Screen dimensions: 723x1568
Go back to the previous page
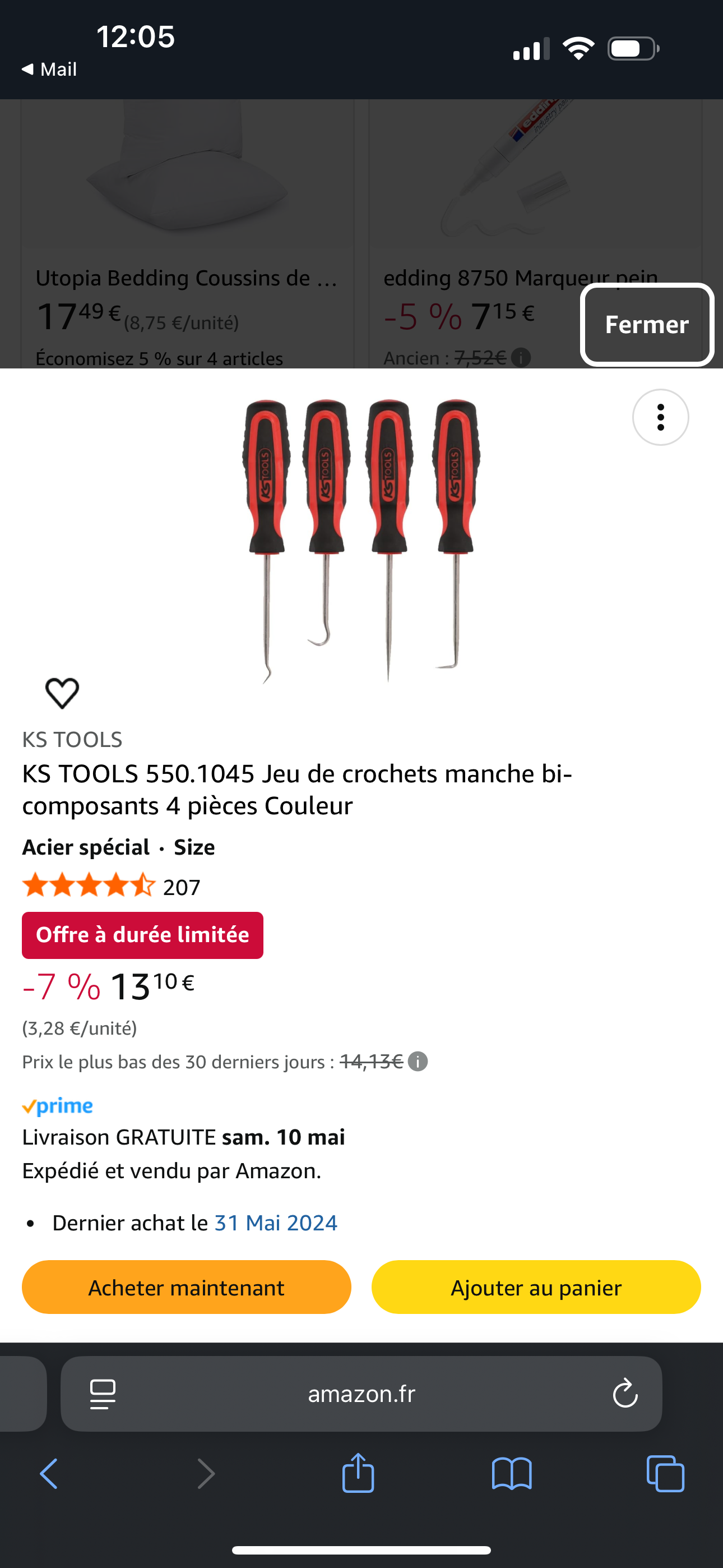click(49, 1474)
